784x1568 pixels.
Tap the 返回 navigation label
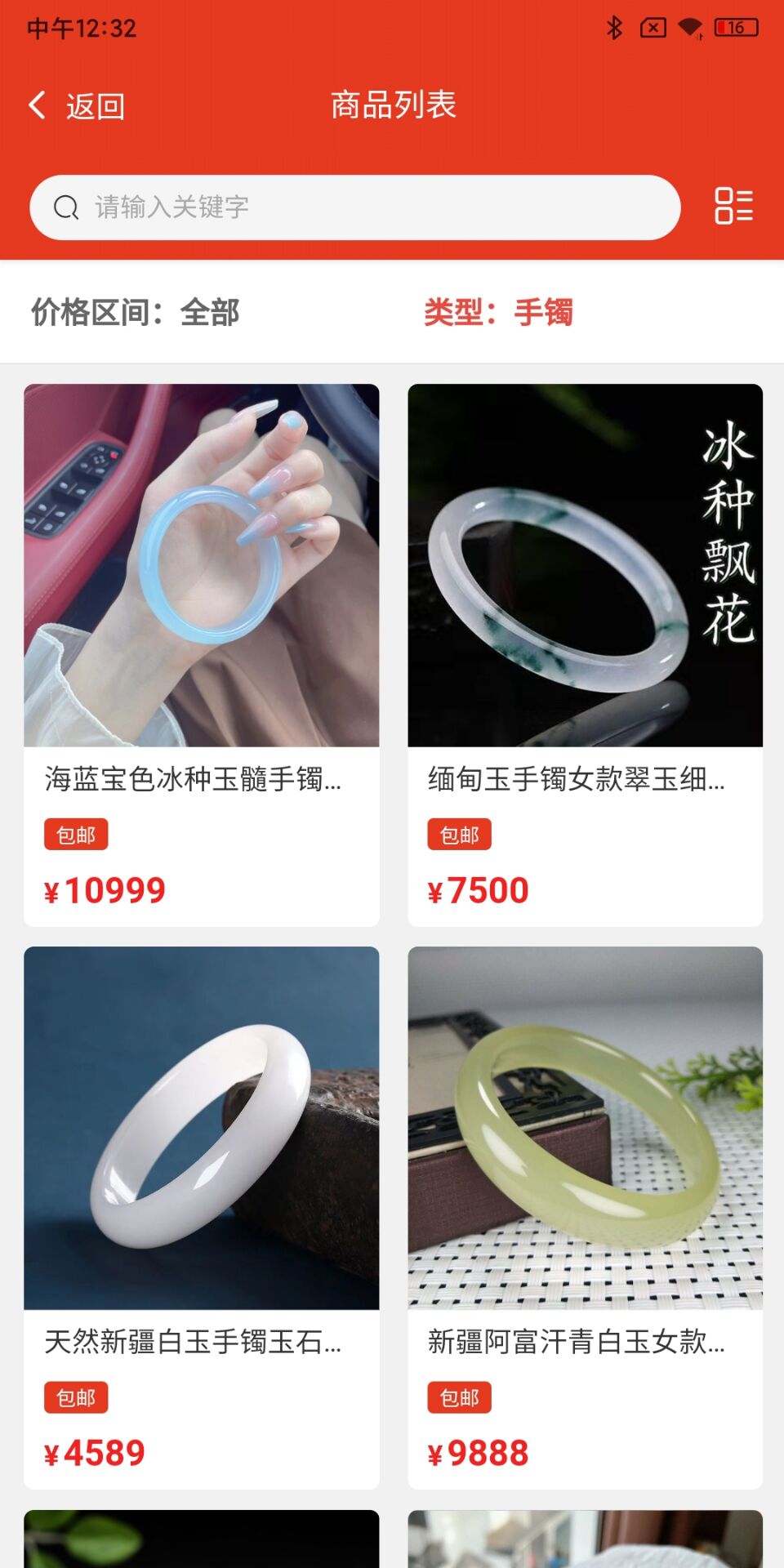pos(93,106)
